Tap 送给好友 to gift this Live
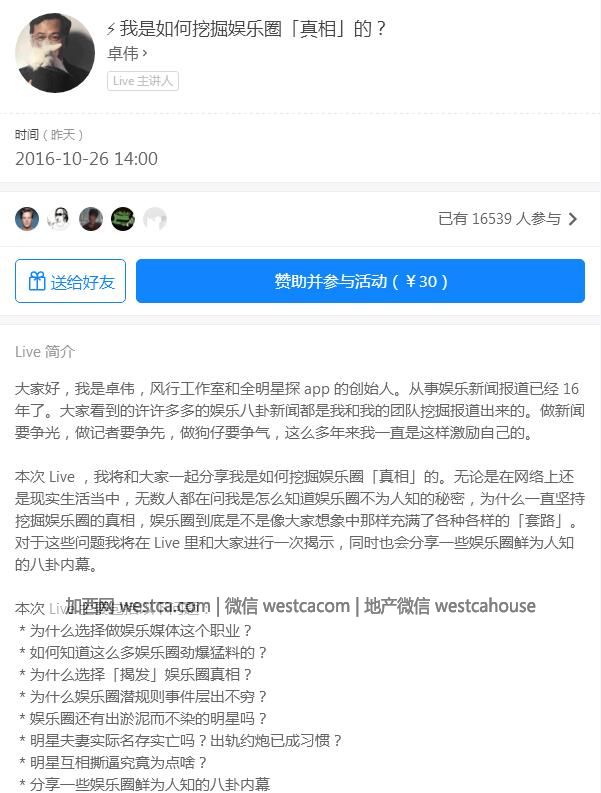The image size is (601, 793). (70, 281)
